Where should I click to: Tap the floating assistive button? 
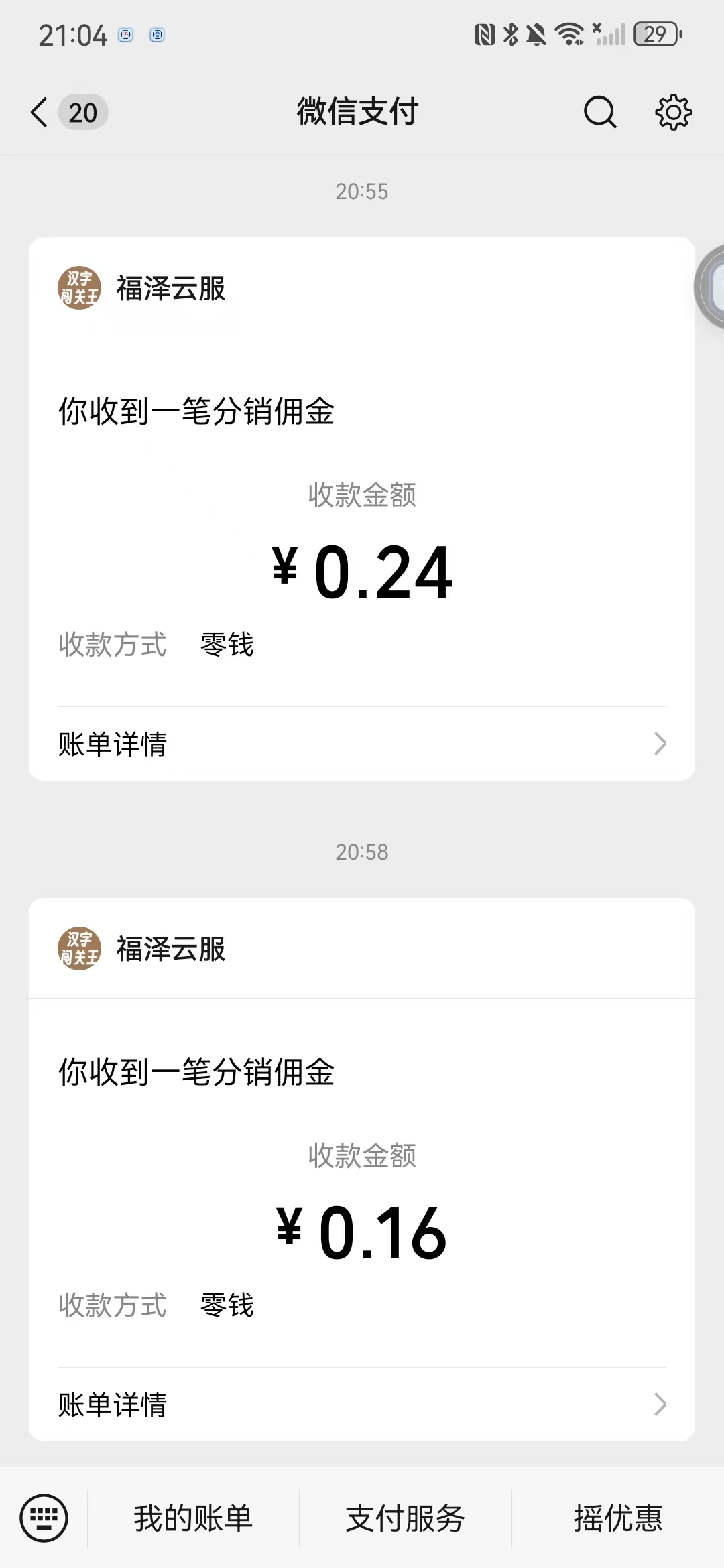(711, 287)
